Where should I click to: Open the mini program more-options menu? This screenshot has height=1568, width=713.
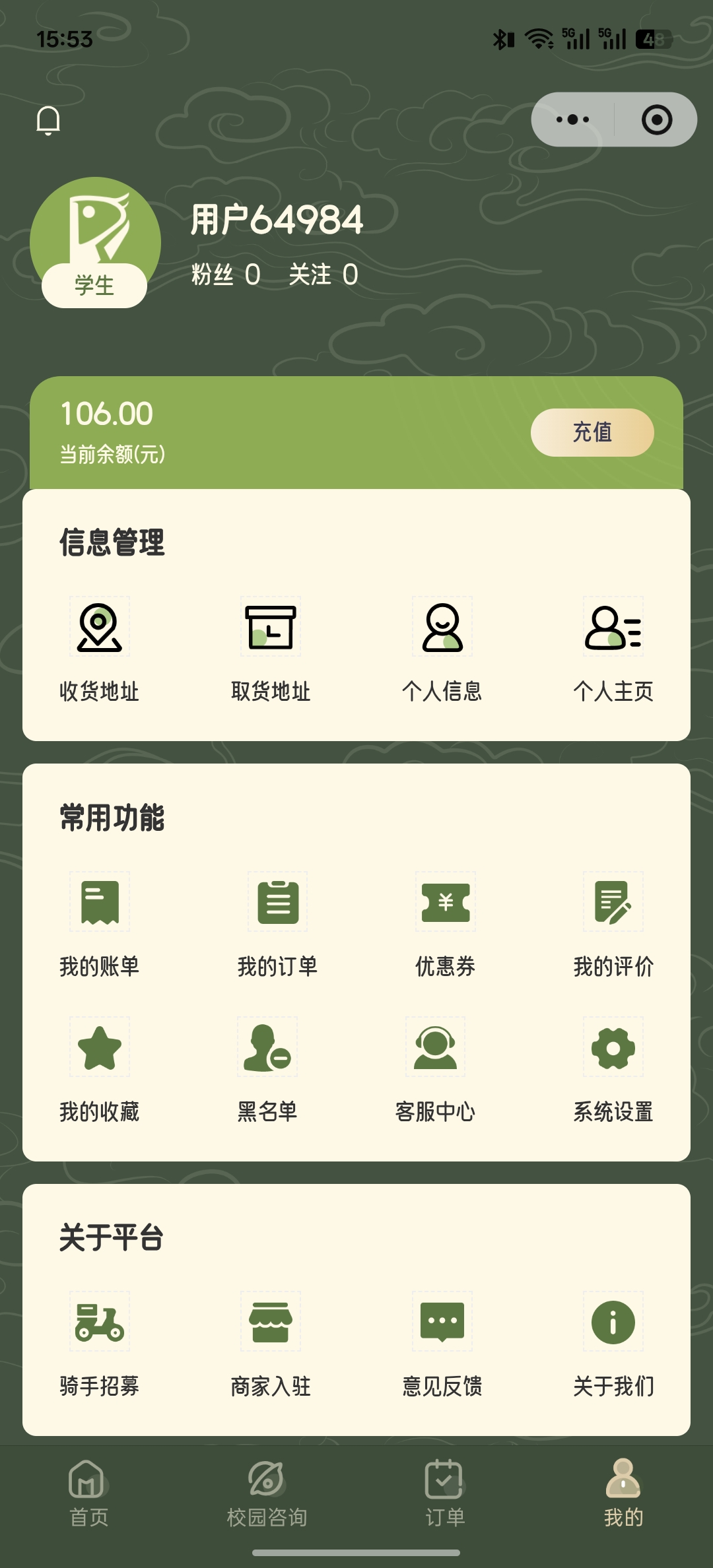click(x=572, y=119)
